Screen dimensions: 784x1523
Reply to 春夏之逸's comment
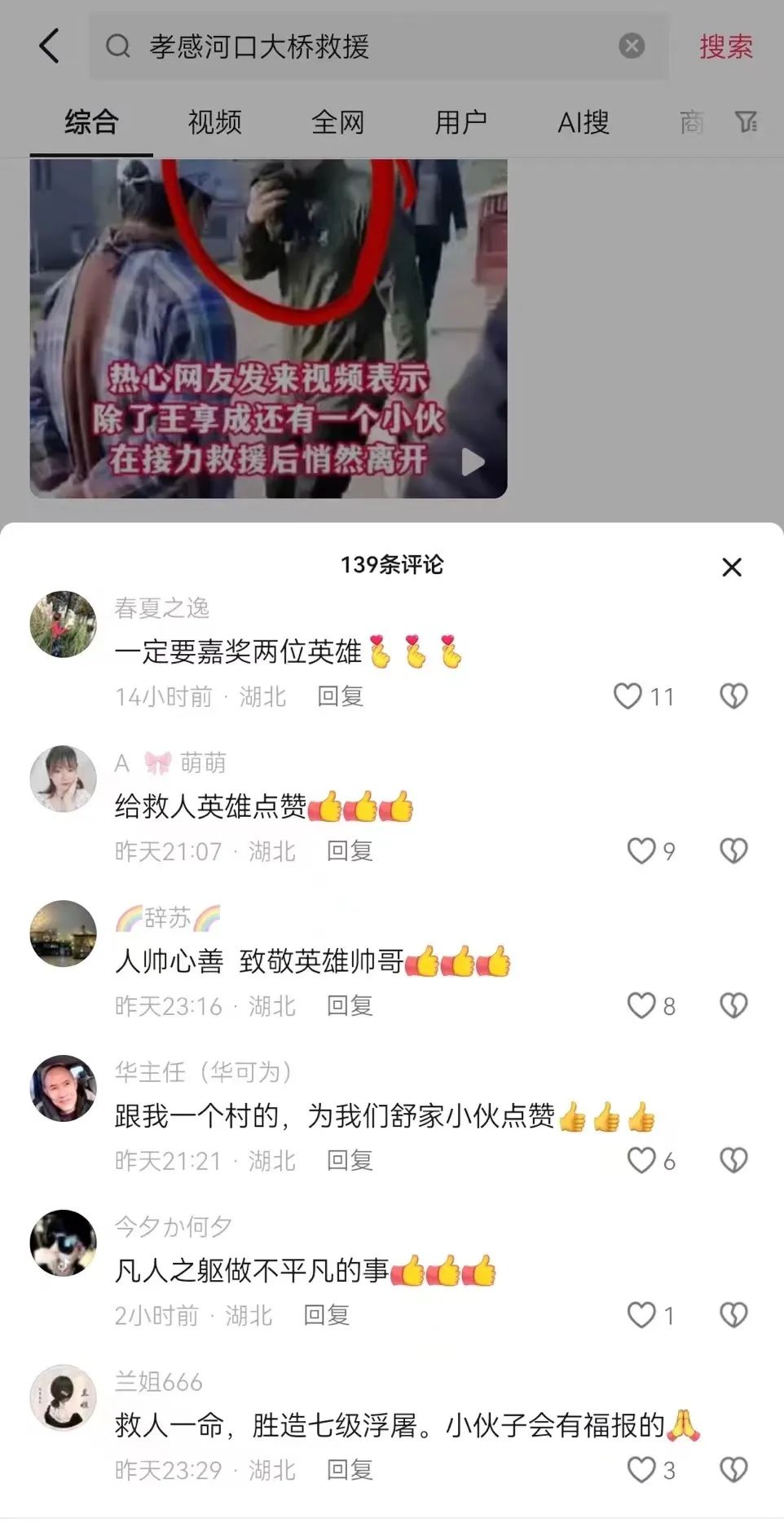[x=340, y=696]
